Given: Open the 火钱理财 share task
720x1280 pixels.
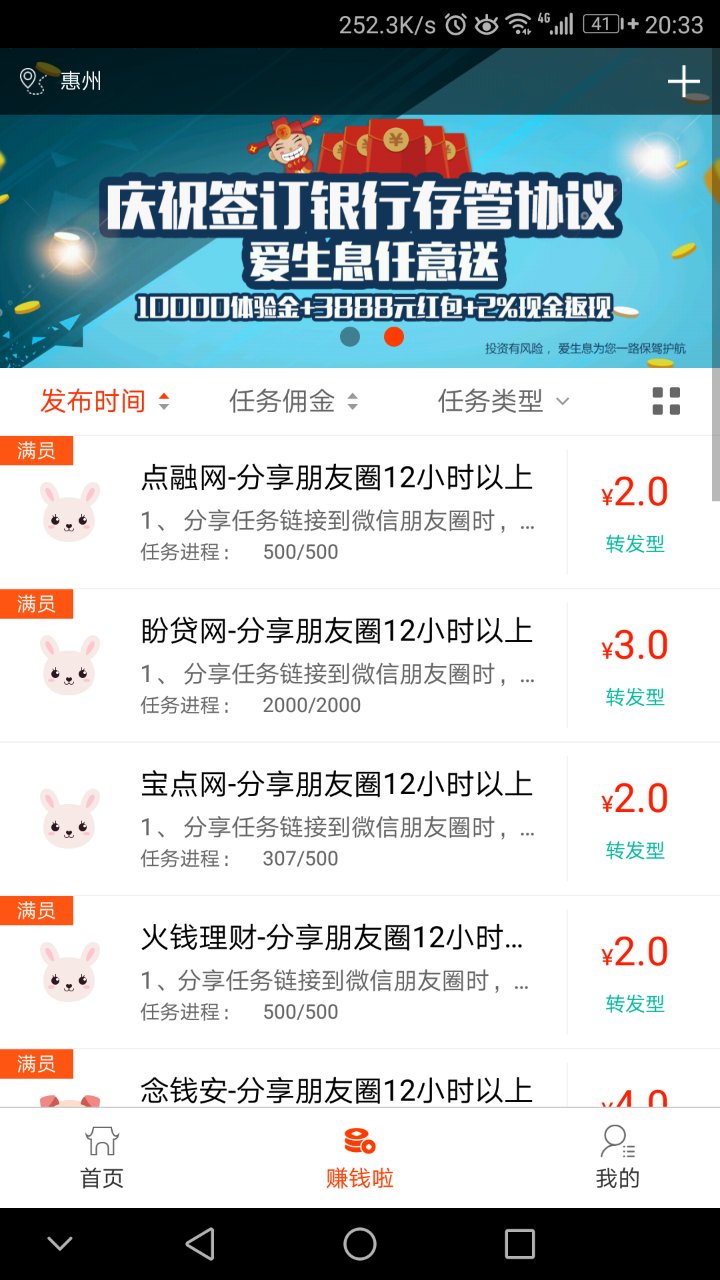Looking at the screenshot, I should tap(337, 971).
